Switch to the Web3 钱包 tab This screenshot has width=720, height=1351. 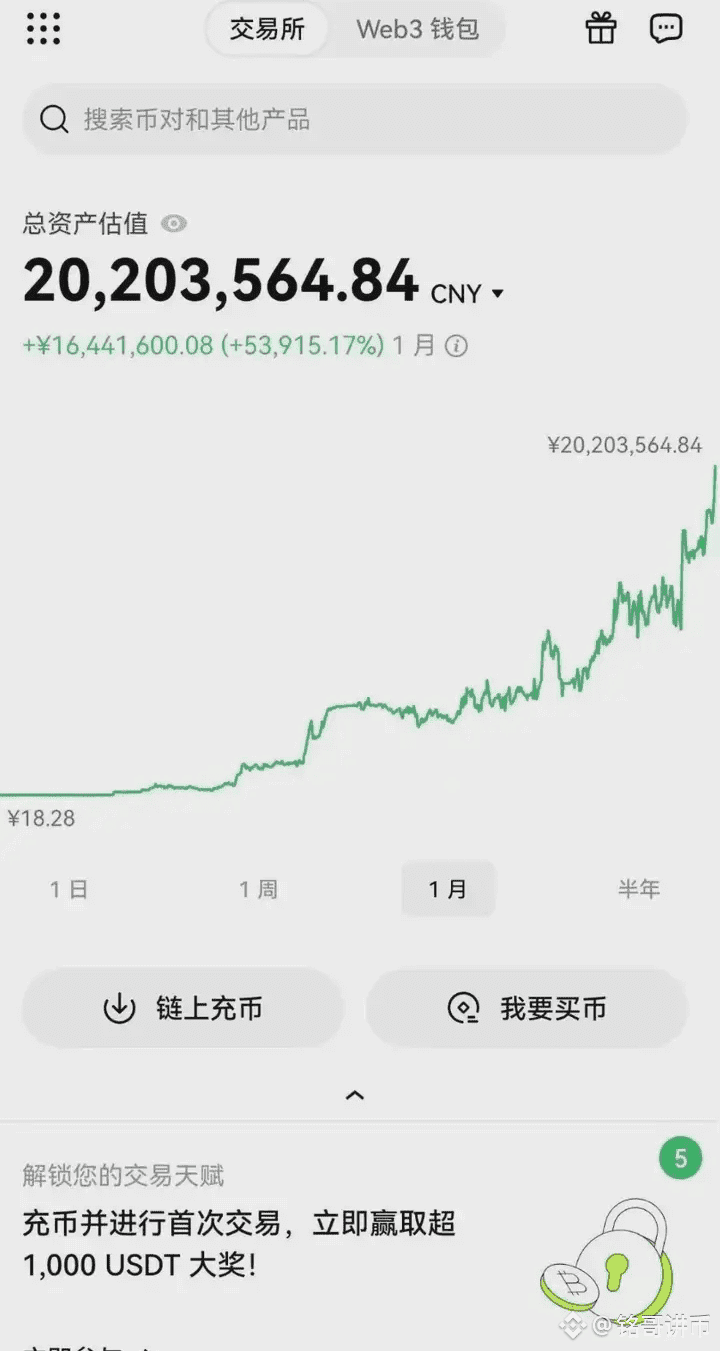[x=417, y=29]
